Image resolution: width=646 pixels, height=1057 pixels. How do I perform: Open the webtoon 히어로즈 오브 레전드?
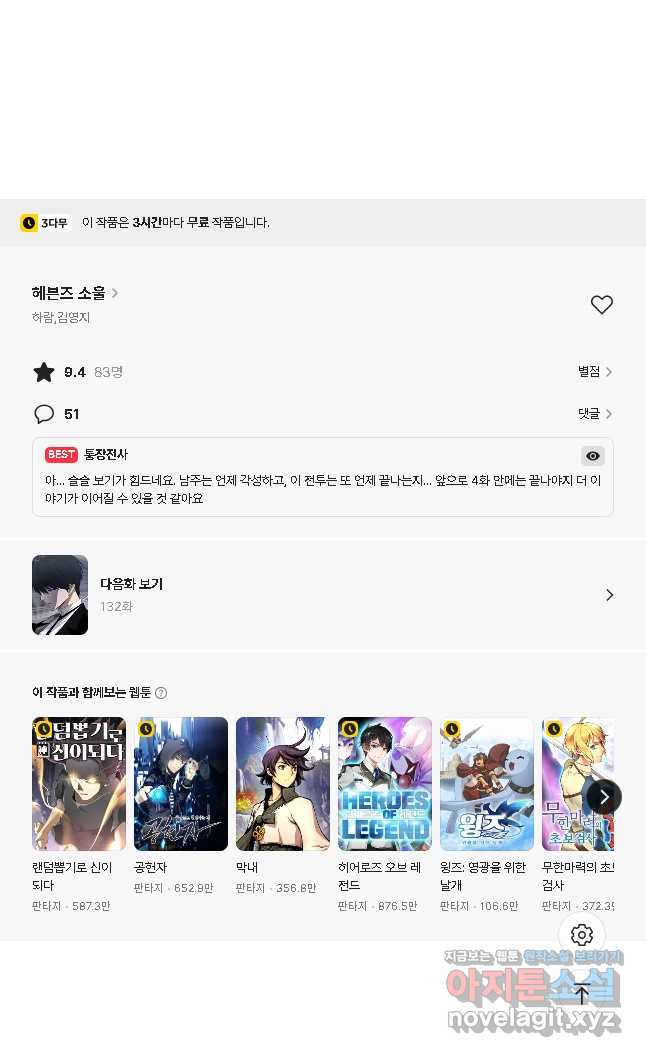pyautogui.click(x=385, y=783)
